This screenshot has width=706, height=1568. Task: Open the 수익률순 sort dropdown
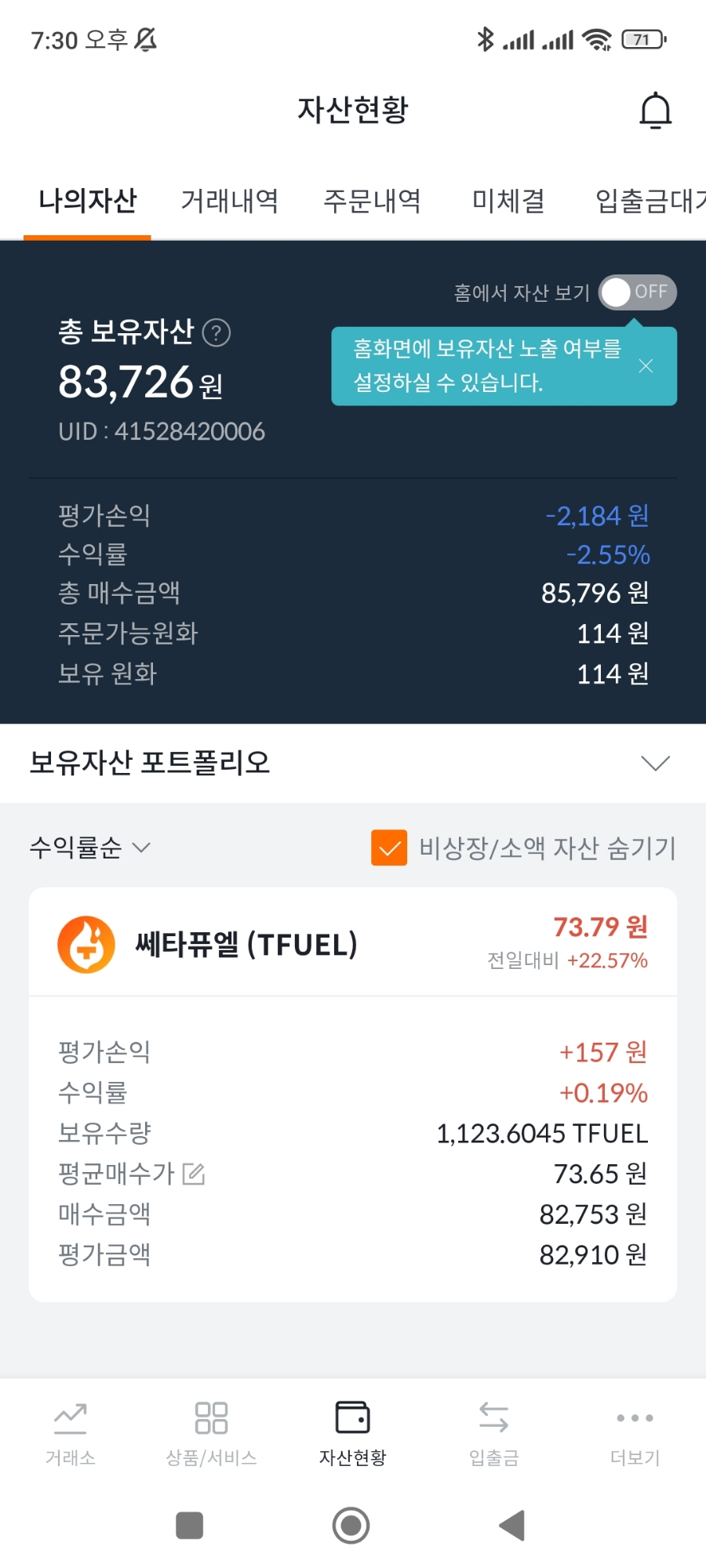point(89,848)
